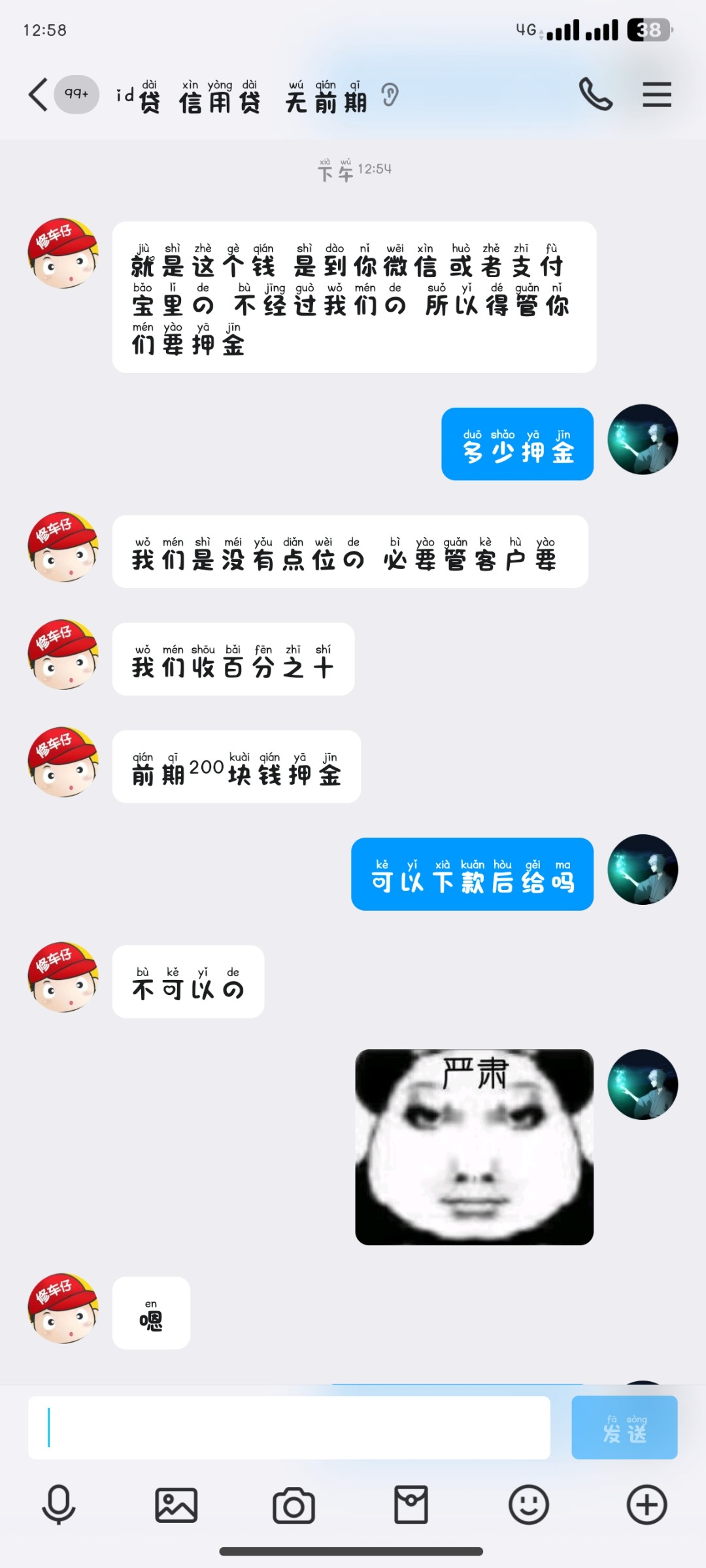
Task: View the 严肃 panda meme image
Action: [x=474, y=1147]
